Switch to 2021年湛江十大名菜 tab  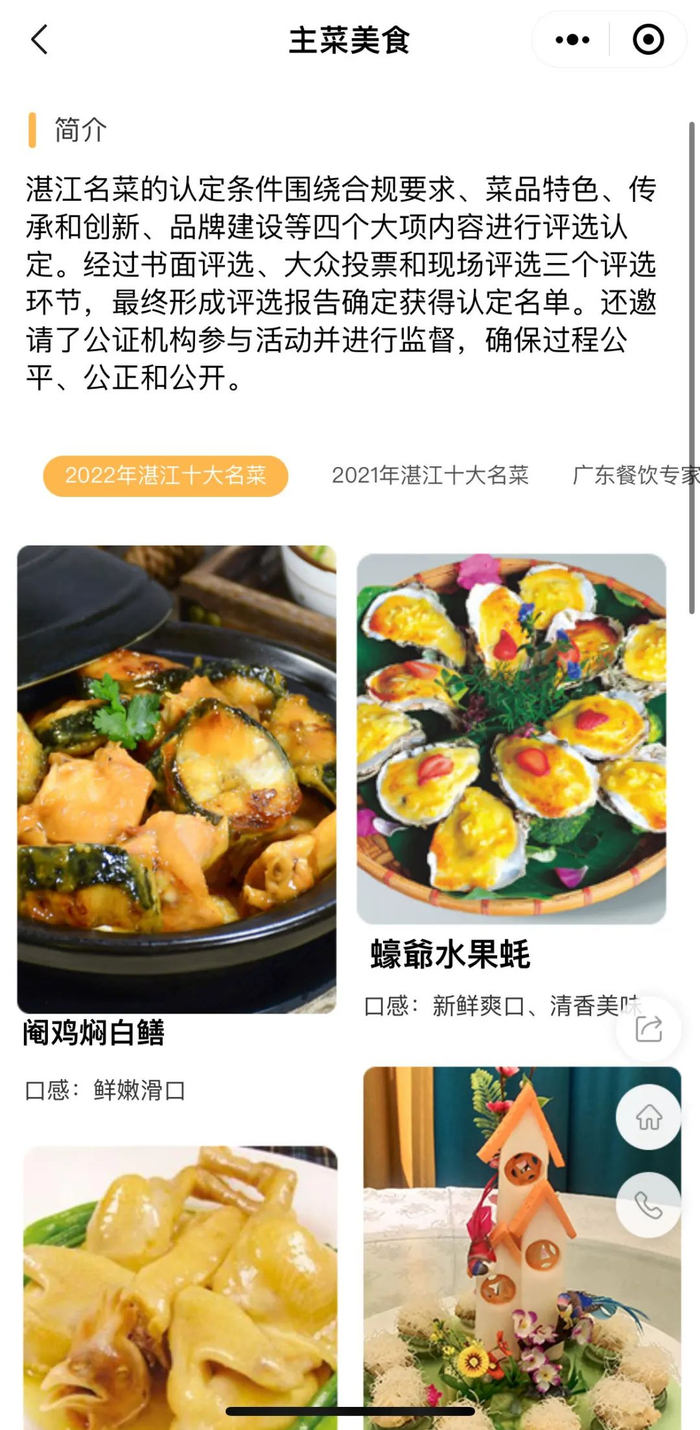[430, 476]
